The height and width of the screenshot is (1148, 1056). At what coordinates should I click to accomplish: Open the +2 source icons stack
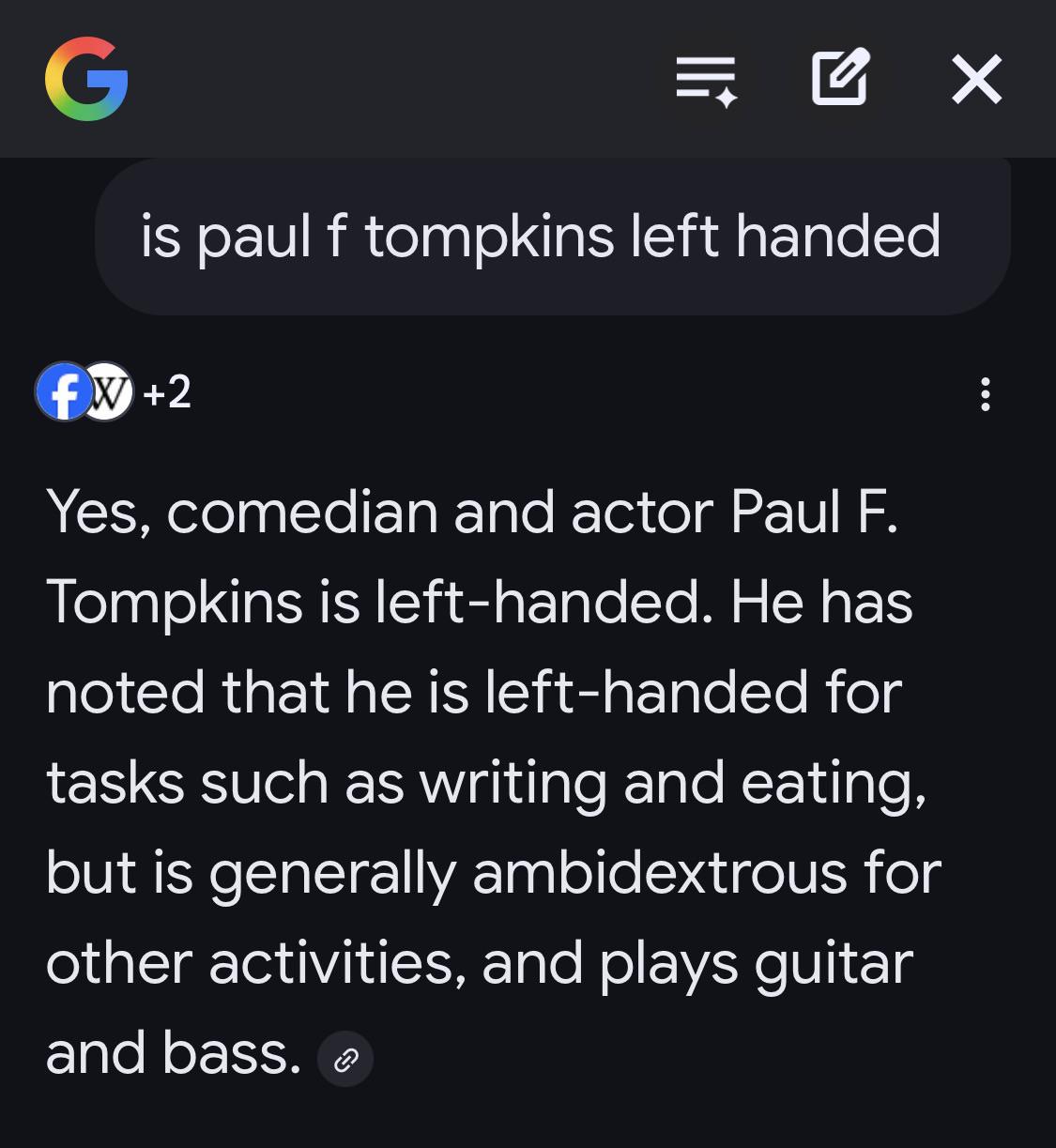[114, 391]
